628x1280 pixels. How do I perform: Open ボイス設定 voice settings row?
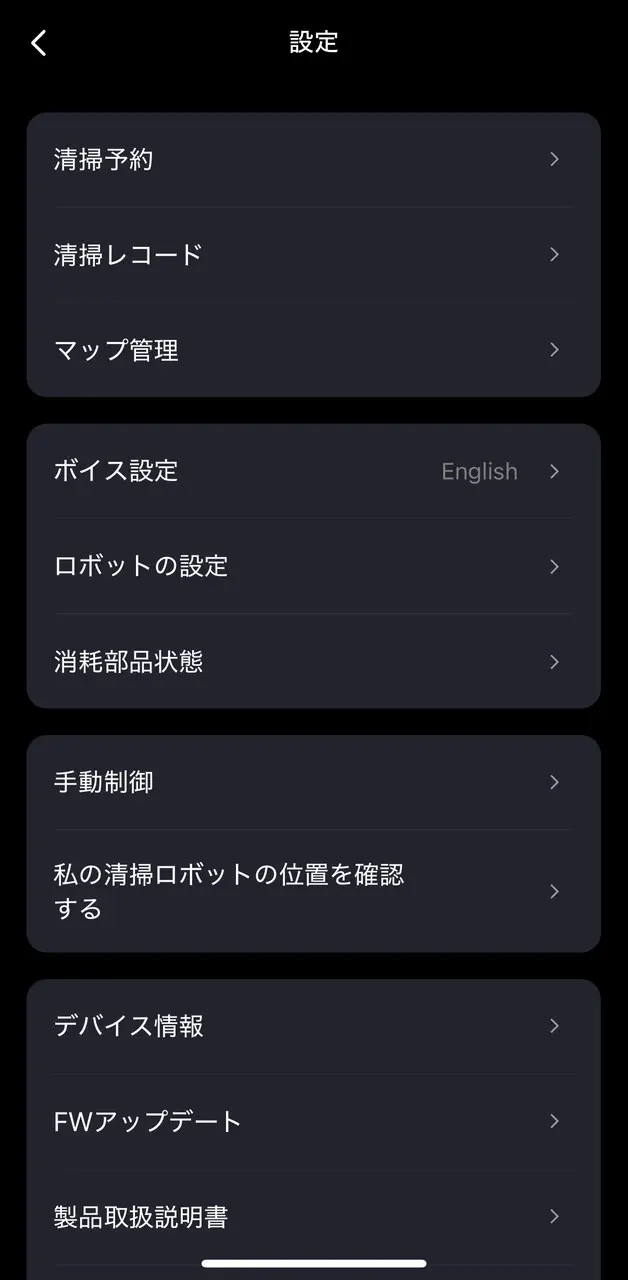tap(313, 471)
